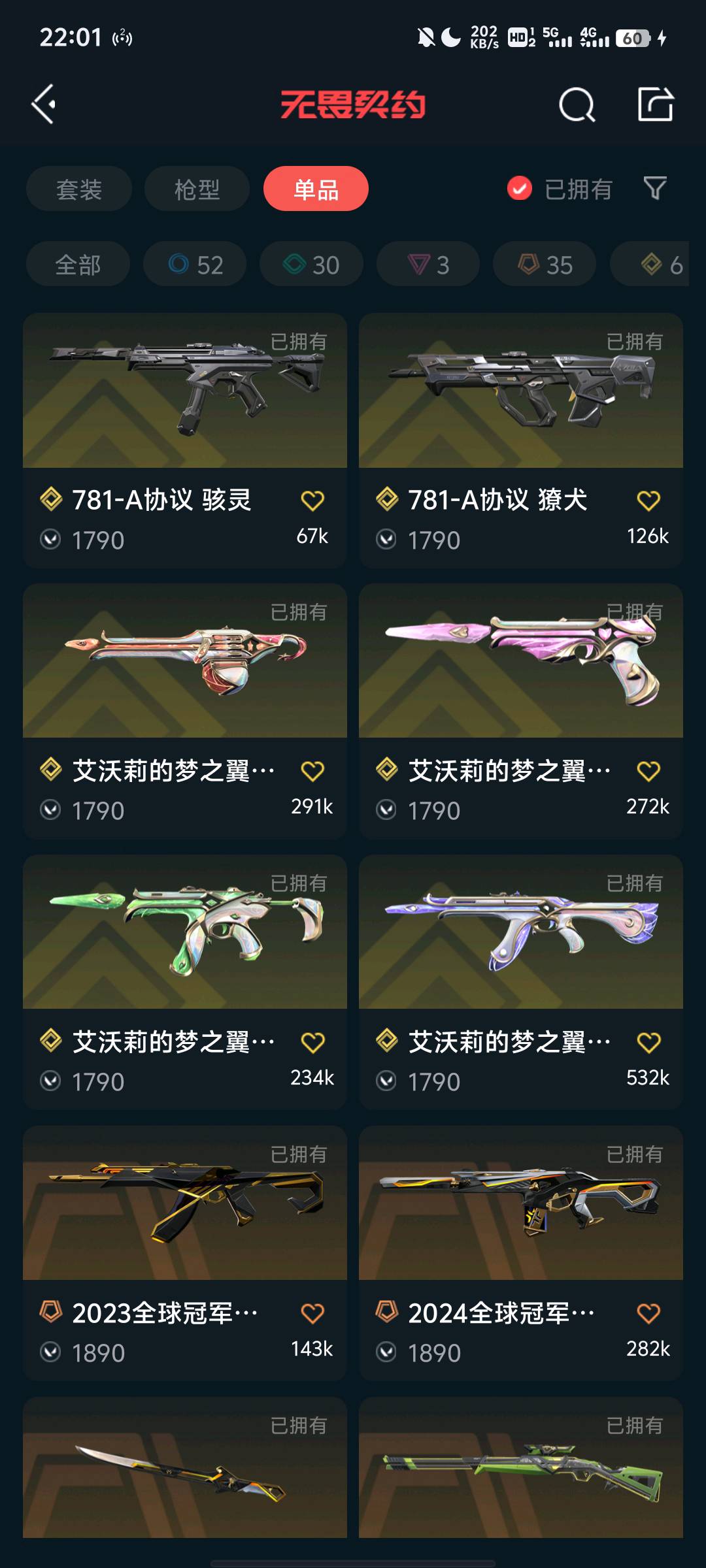Heart the 2024全球冠军 skin

648,1313
